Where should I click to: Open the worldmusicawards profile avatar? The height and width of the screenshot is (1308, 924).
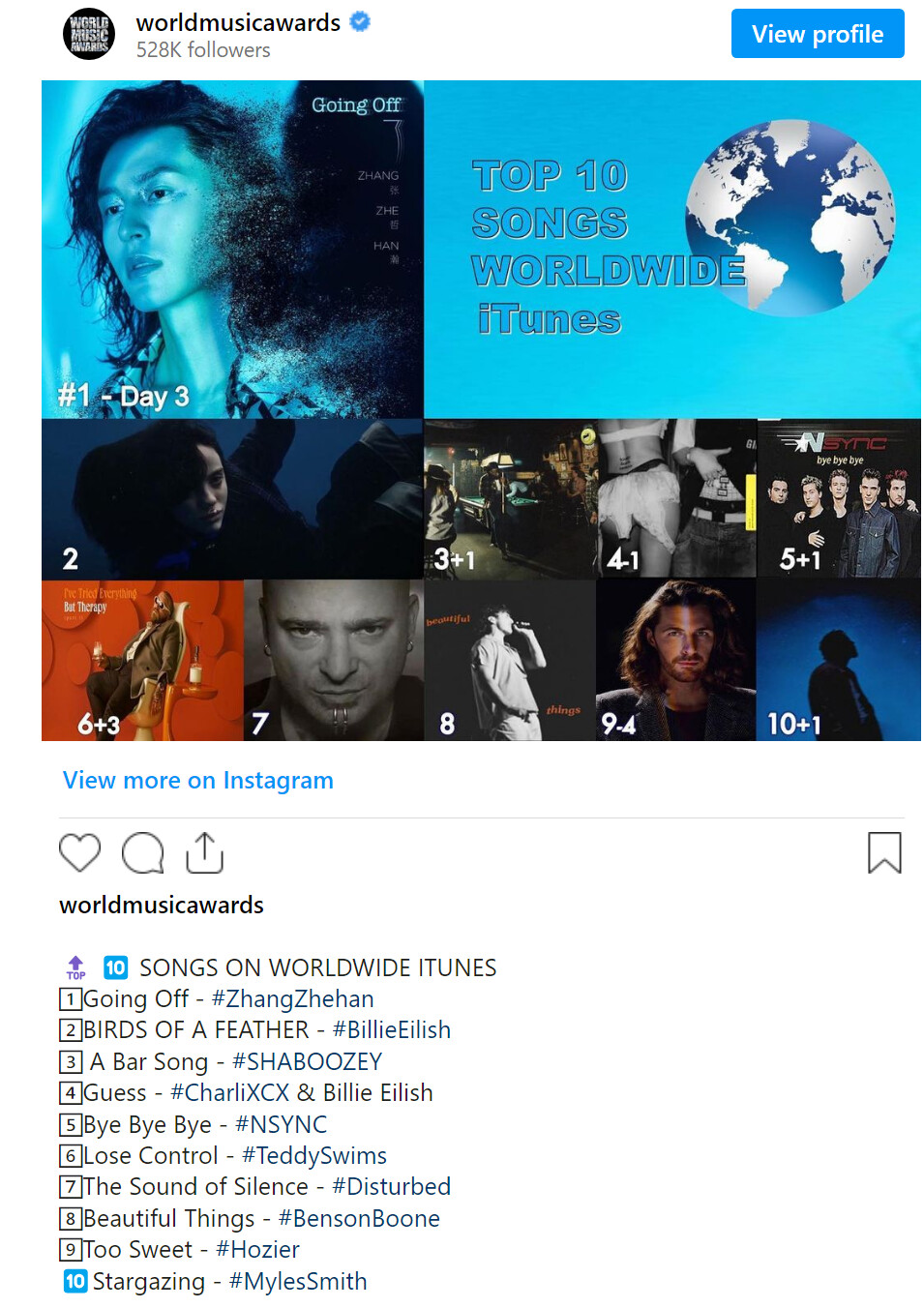point(89,34)
